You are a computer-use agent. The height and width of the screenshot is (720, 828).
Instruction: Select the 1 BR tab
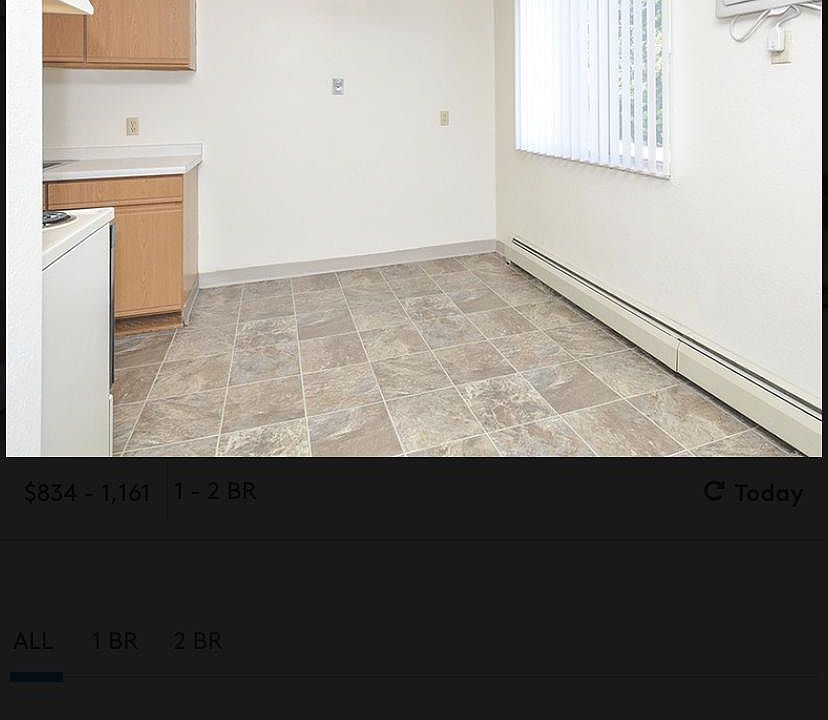[115, 641]
